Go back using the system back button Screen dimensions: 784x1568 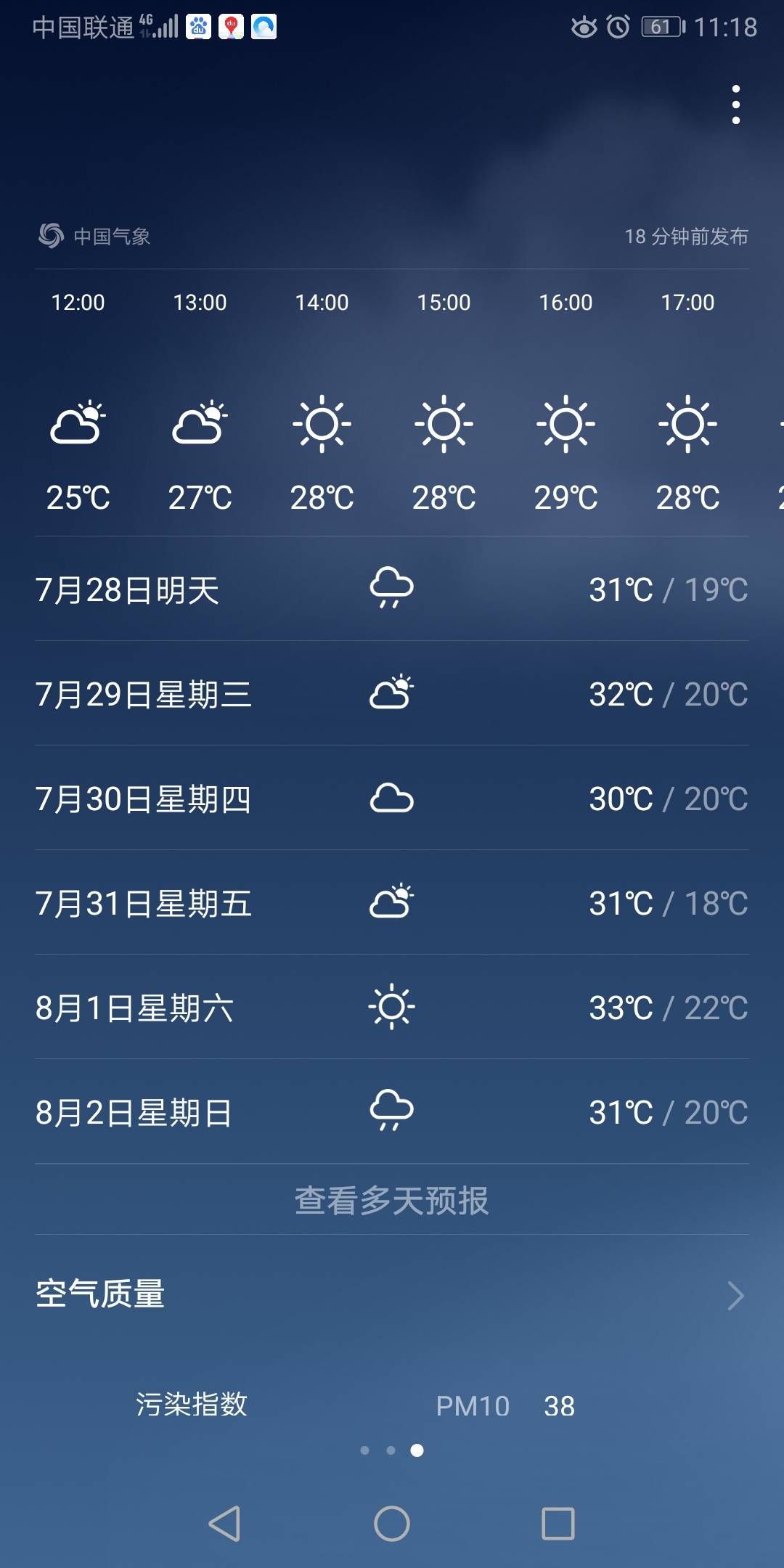(x=224, y=1523)
